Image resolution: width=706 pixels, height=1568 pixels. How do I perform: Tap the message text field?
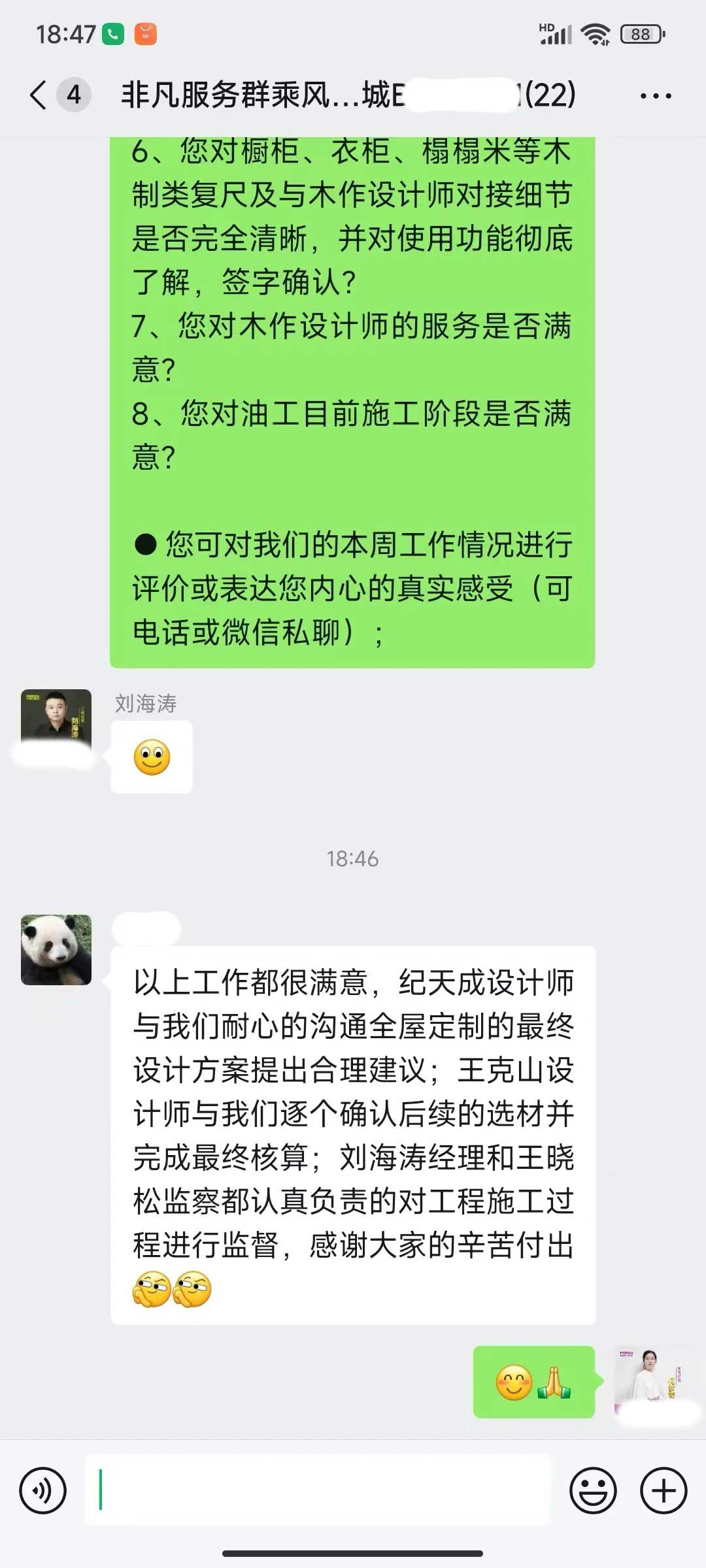[318, 1491]
